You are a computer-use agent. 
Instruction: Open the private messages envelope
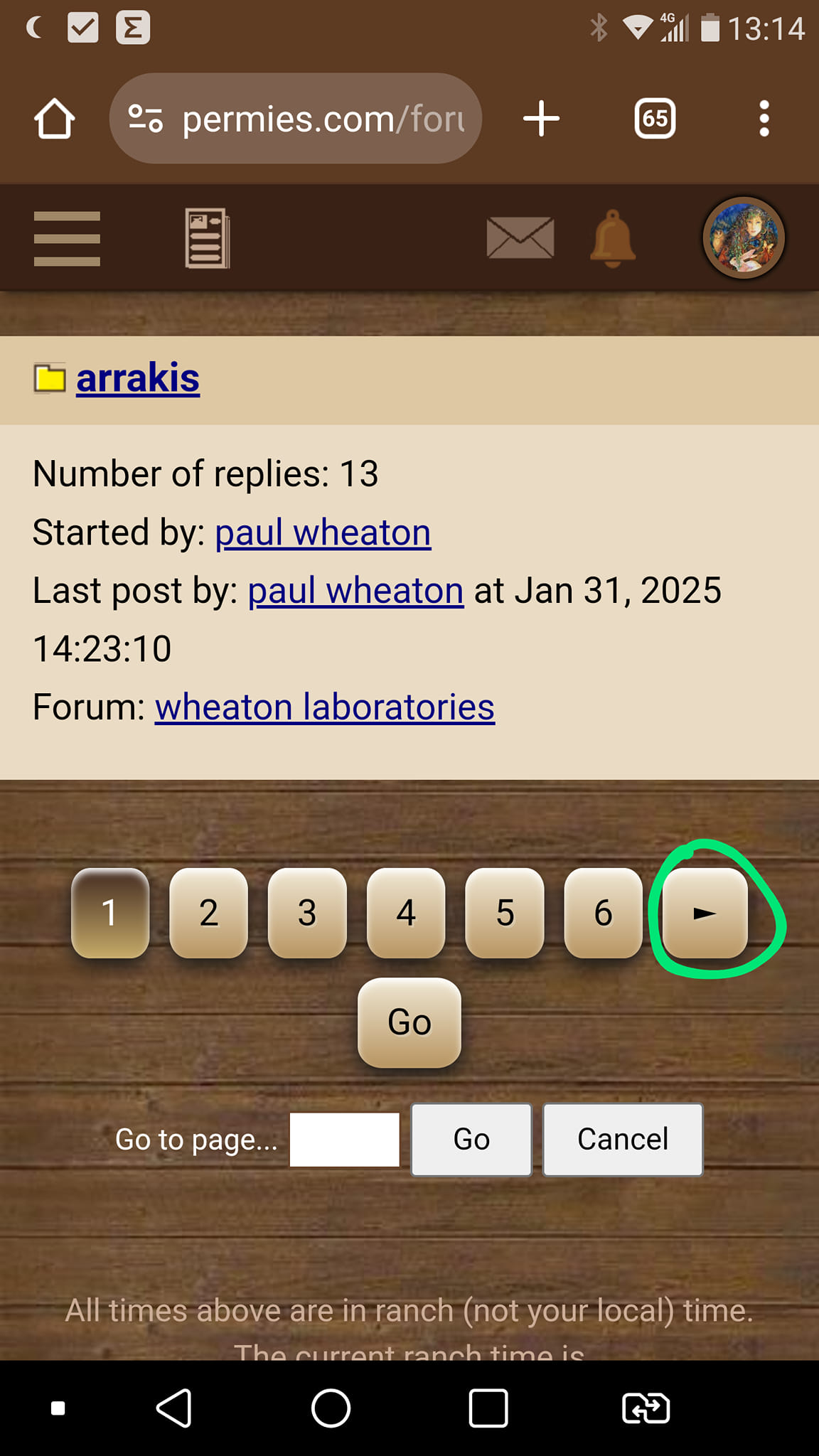coord(520,238)
